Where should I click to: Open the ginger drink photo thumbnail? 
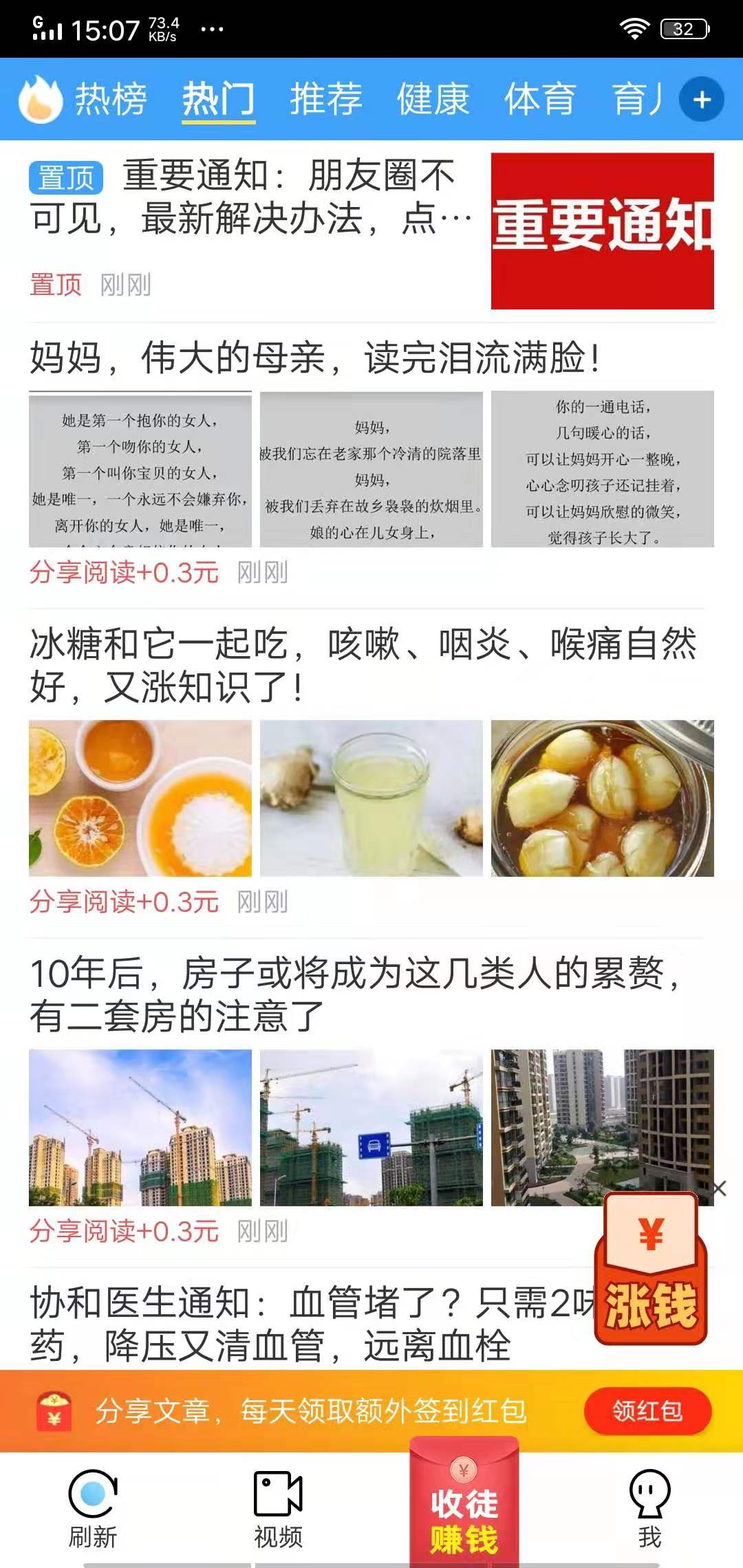(x=371, y=796)
